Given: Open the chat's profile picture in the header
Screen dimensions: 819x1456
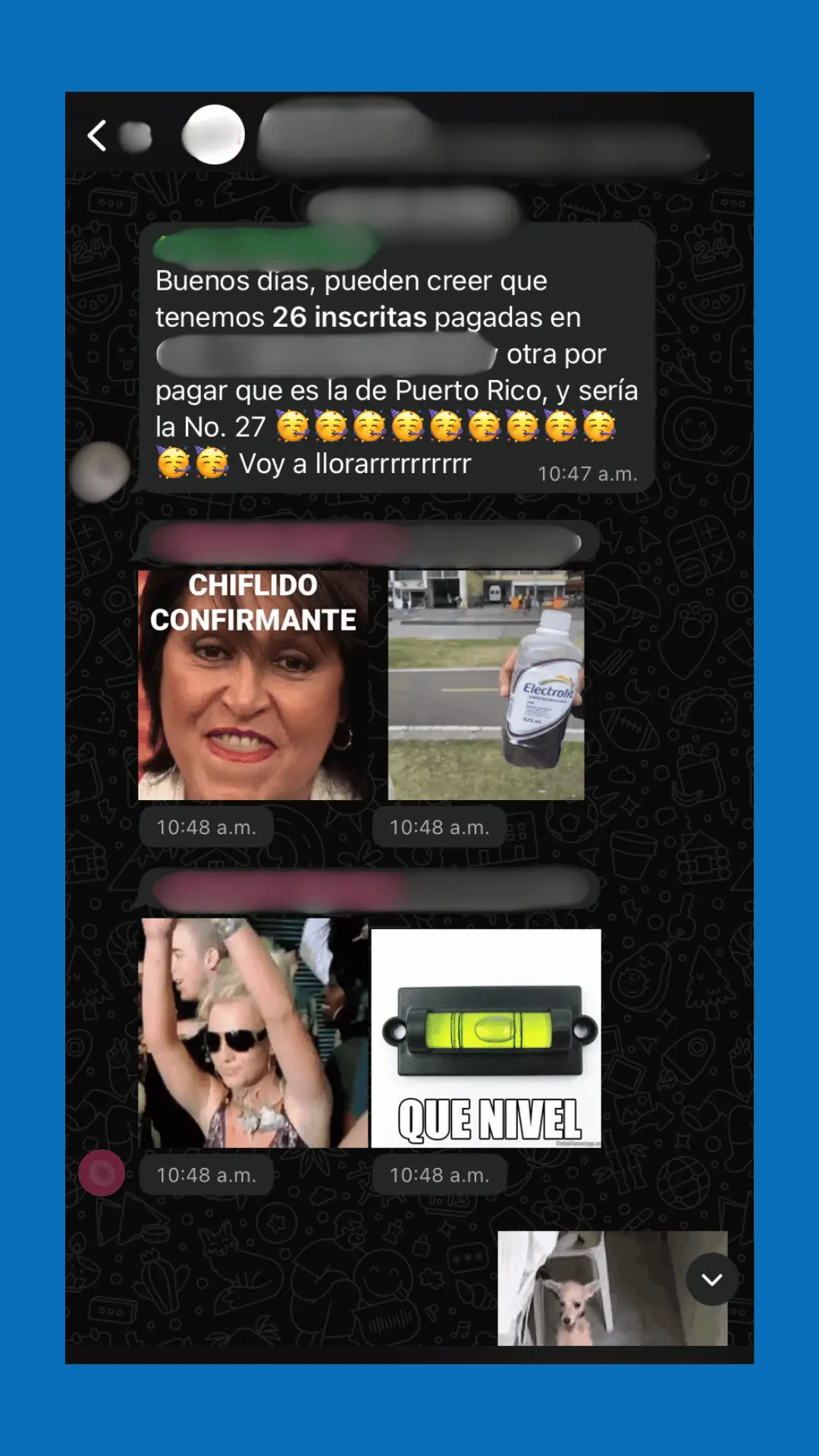Looking at the screenshot, I should click(215, 133).
